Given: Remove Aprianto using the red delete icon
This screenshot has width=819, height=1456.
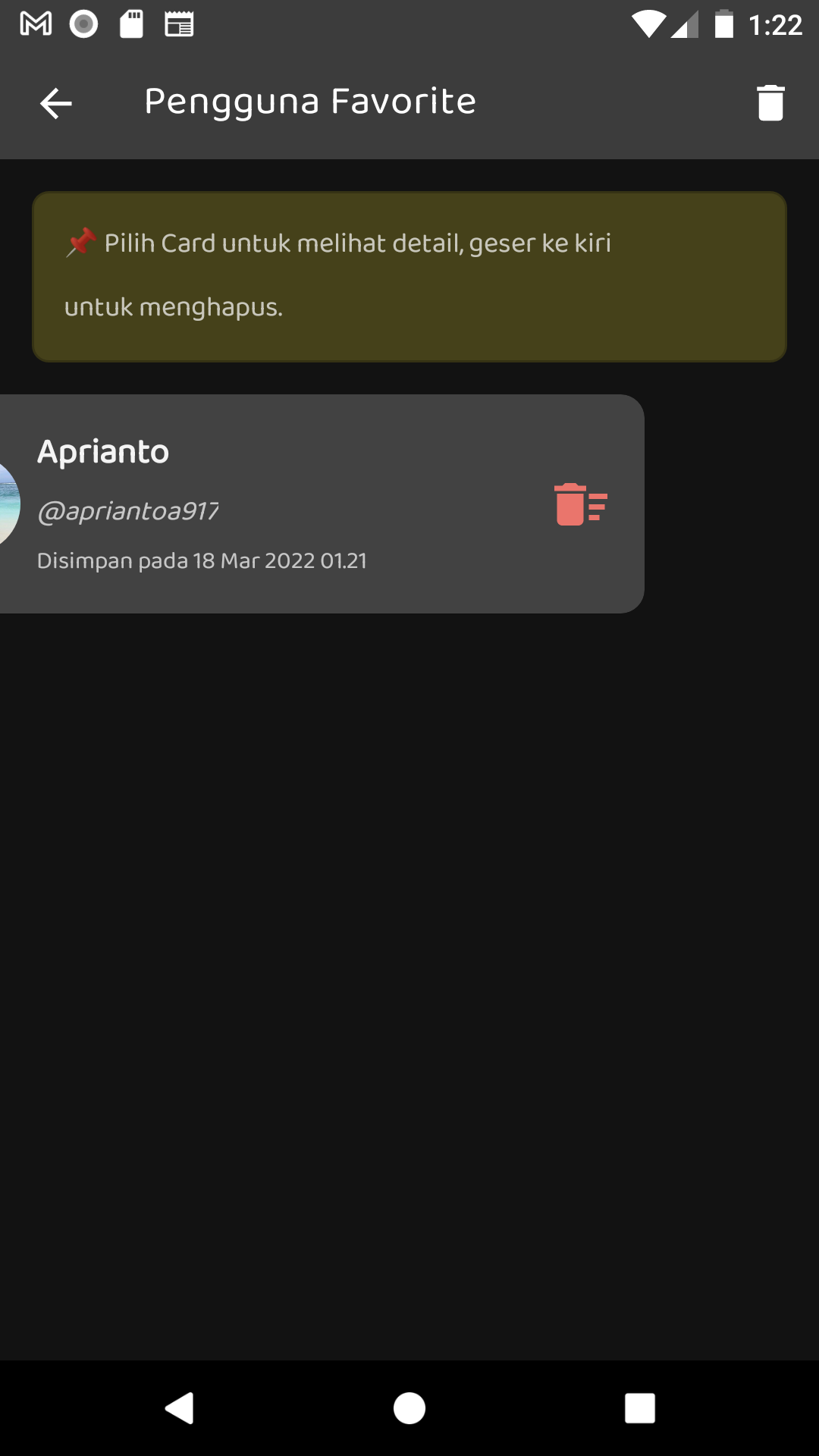Looking at the screenshot, I should pyautogui.click(x=580, y=504).
